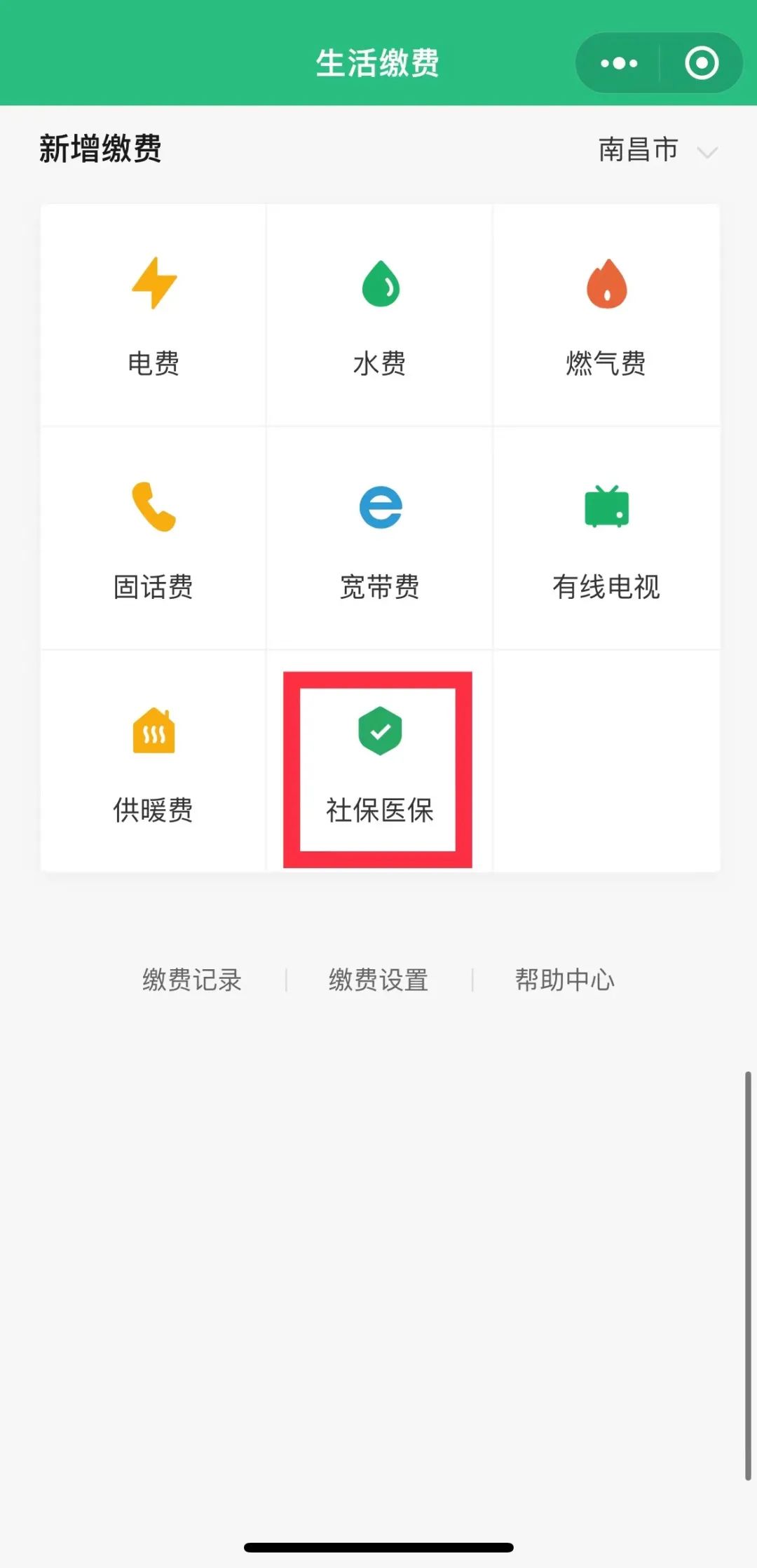Close the mini program with circle icon
Screen dimensions: 757x1568
(x=702, y=63)
